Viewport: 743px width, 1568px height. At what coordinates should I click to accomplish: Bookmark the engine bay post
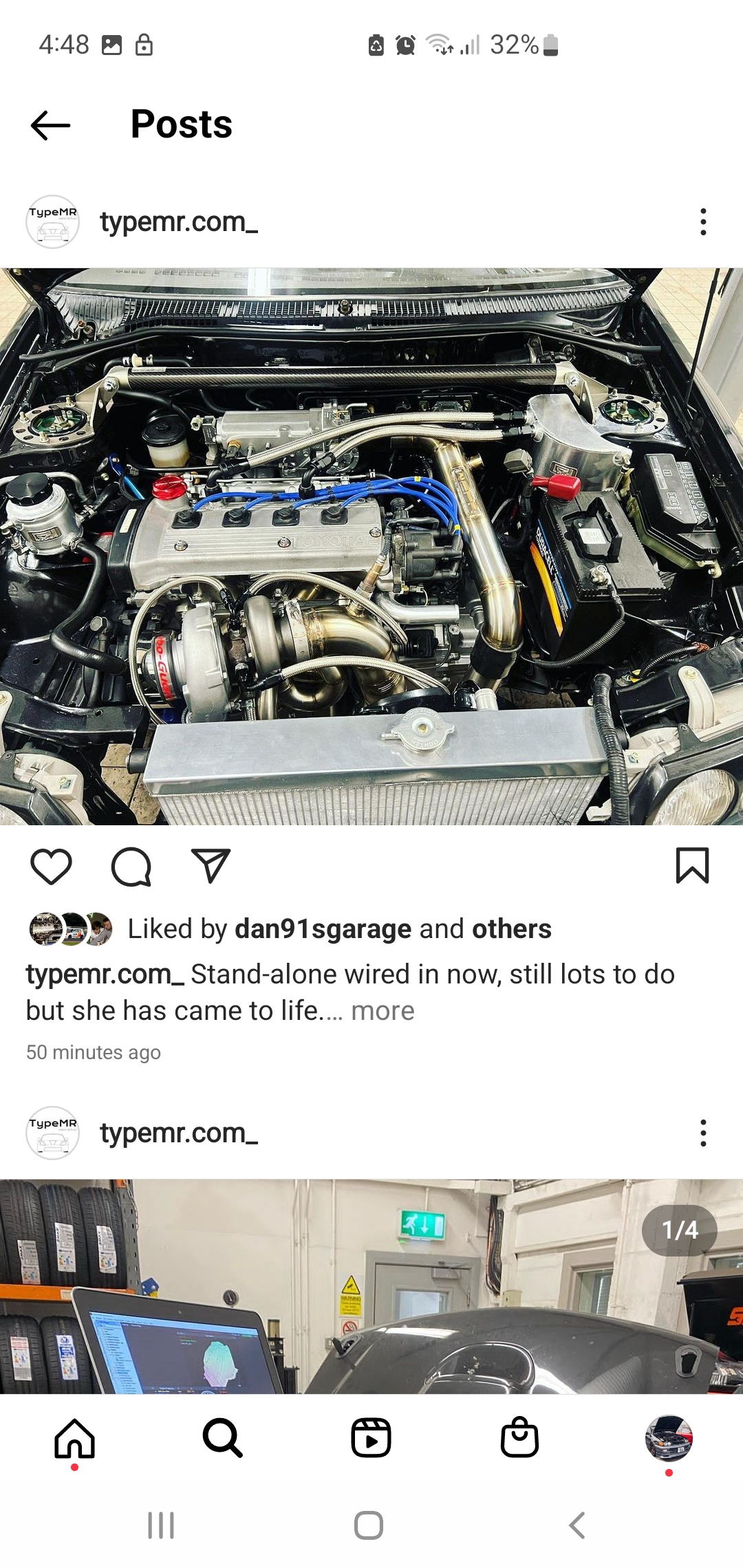pyautogui.click(x=692, y=866)
